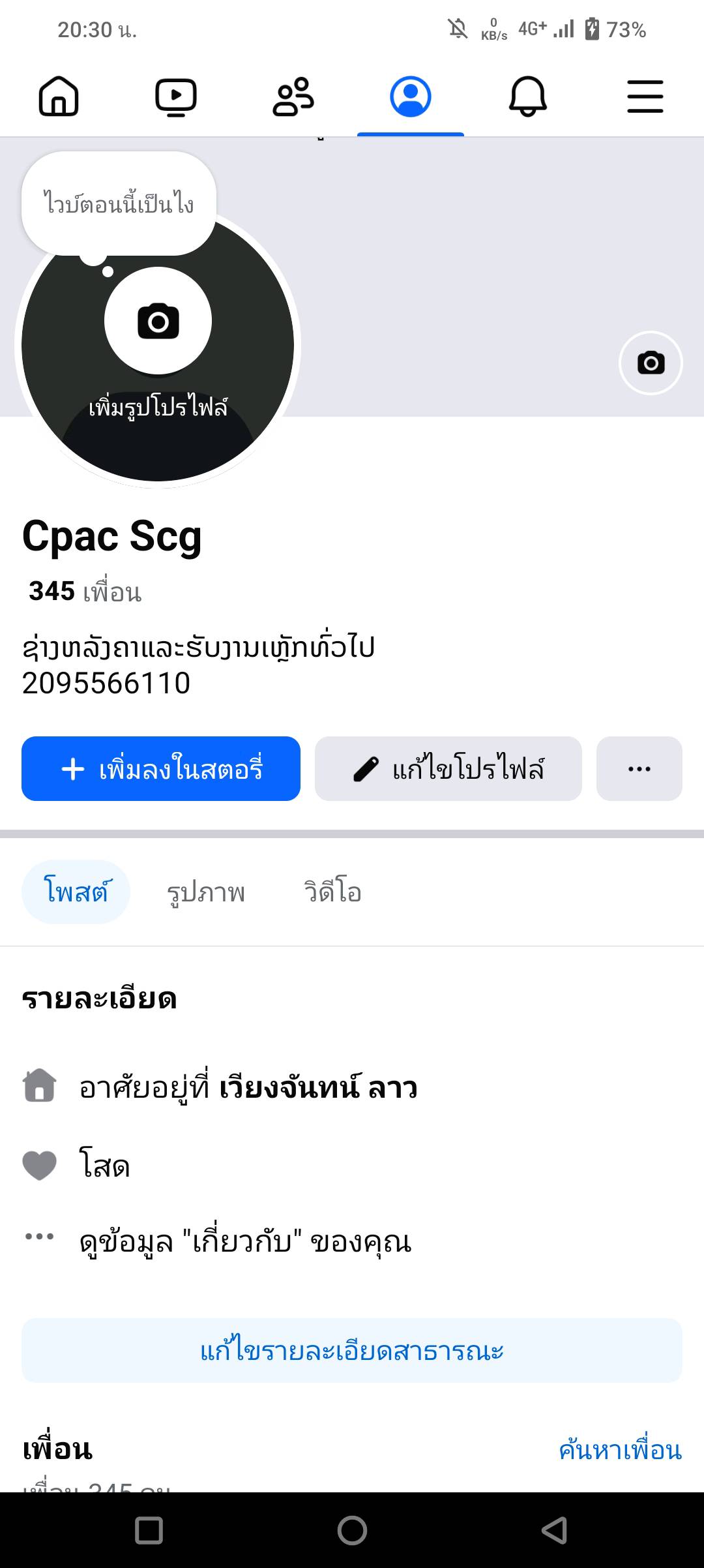Image resolution: width=704 pixels, height=1568 pixels.
Task: View the 345 เพื่อน friends list
Action: pyautogui.click(x=85, y=592)
